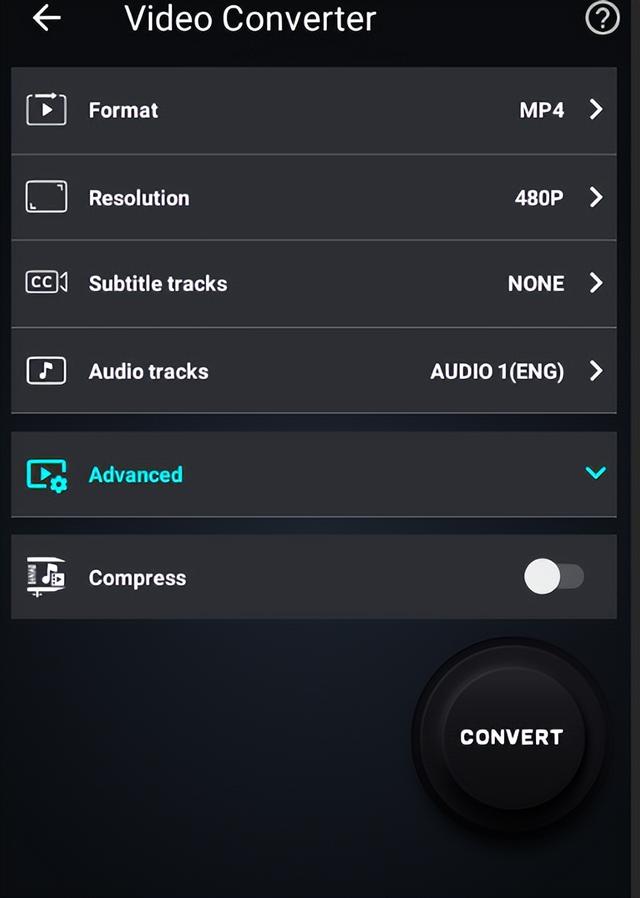This screenshot has width=640, height=898.
Task: Go back from Video Converter
Action: pos(46,19)
